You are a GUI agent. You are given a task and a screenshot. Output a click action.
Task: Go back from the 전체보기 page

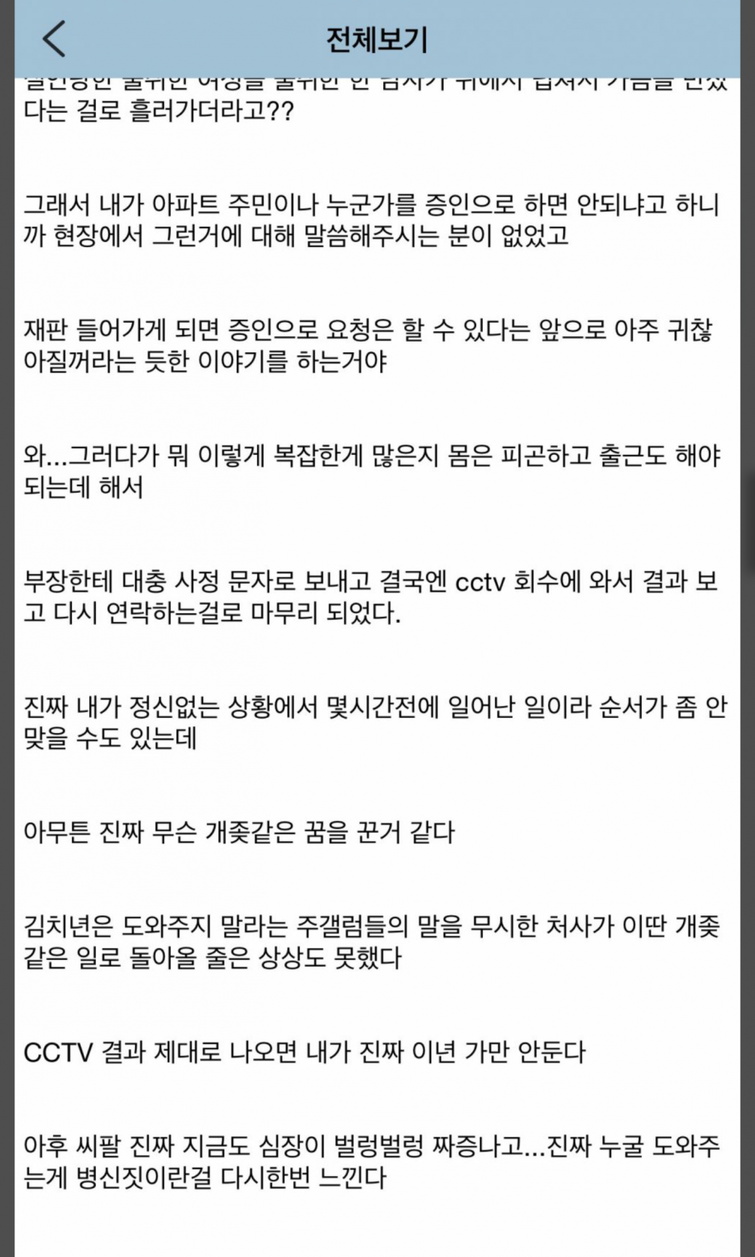tap(54, 38)
